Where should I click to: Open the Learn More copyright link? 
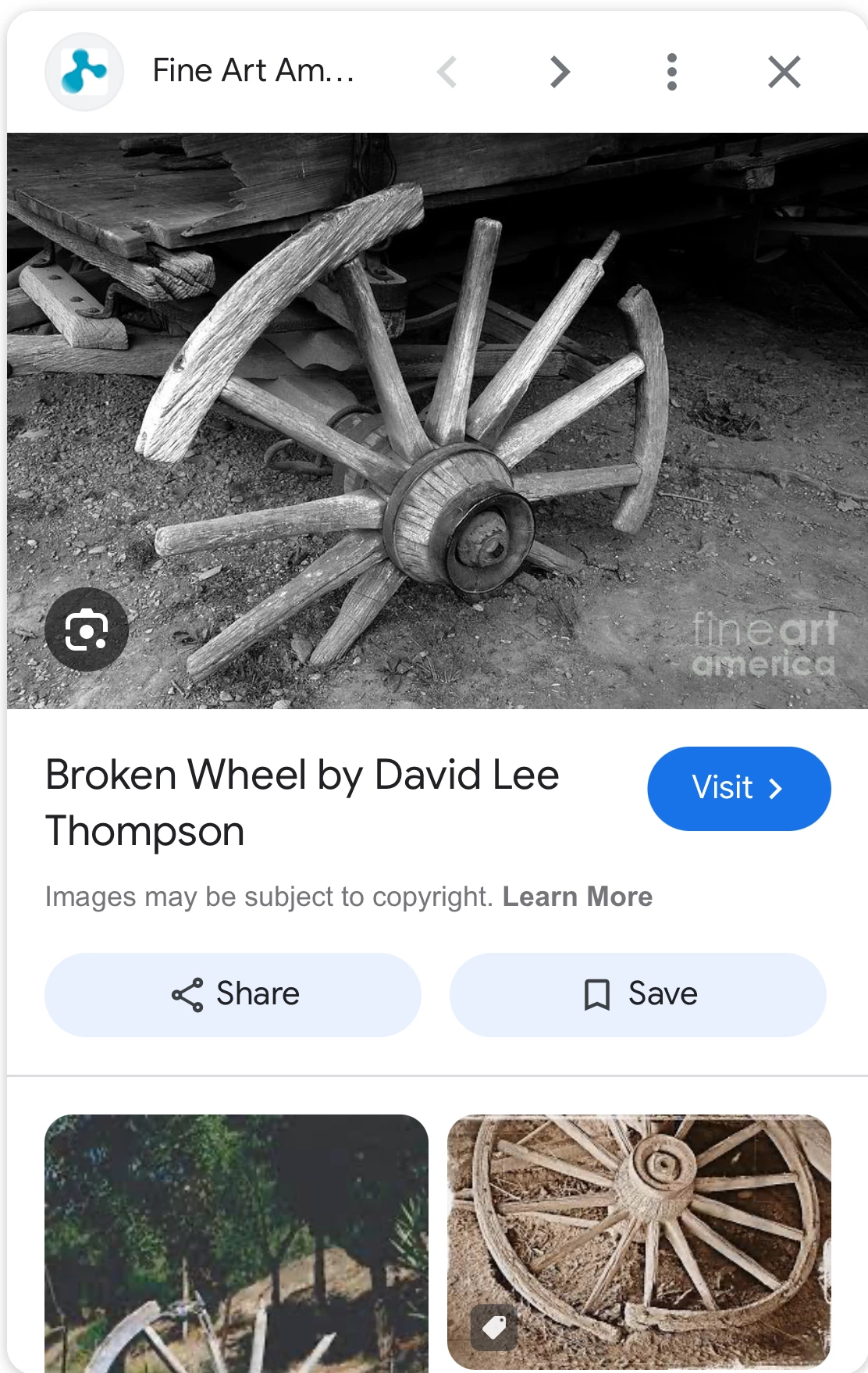pyautogui.click(x=577, y=897)
